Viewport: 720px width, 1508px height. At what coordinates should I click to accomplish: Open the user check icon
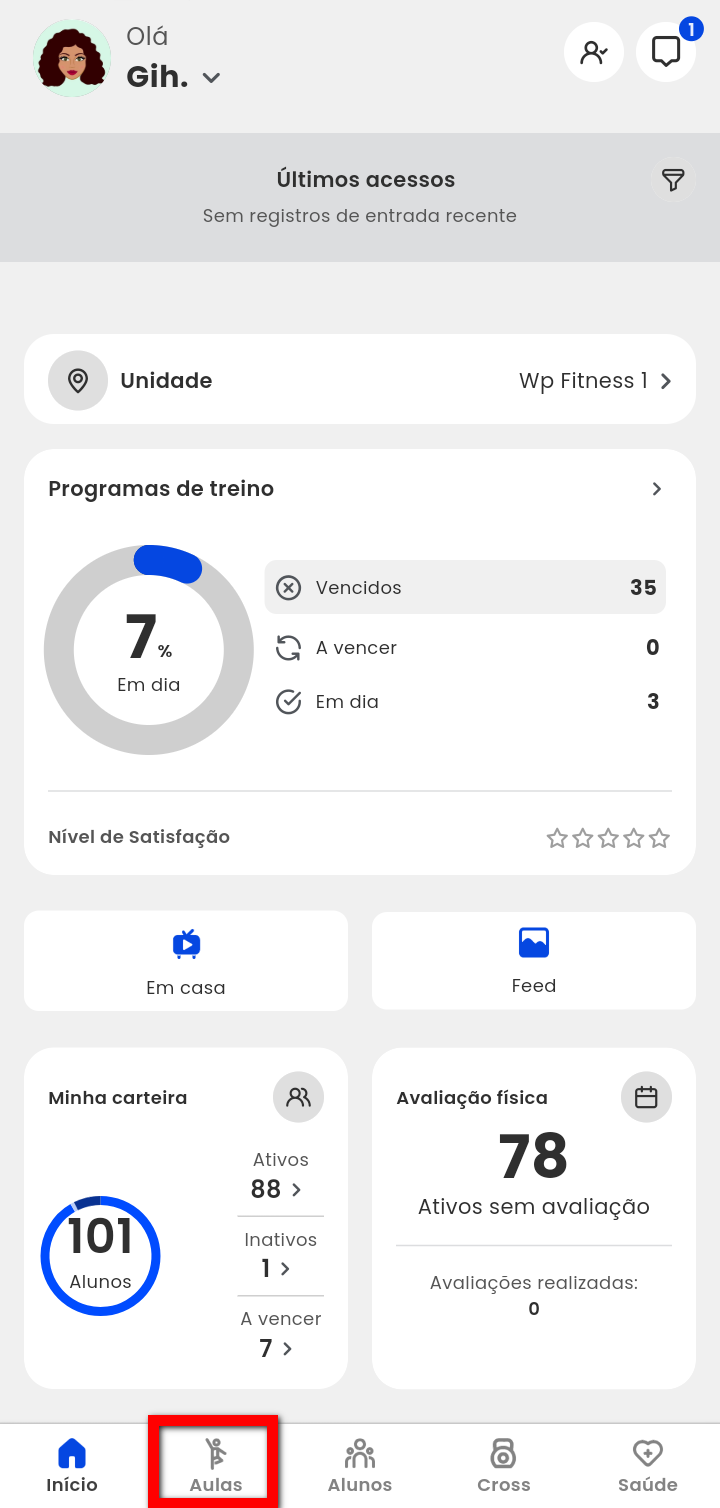[594, 52]
